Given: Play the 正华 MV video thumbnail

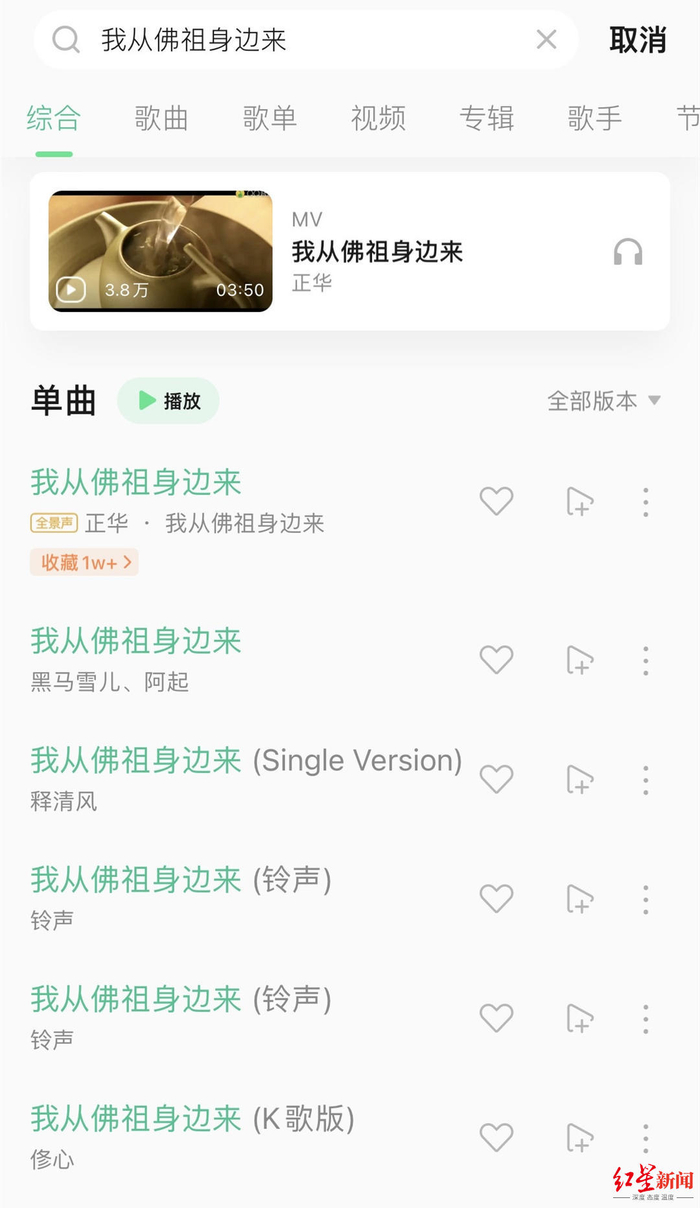Looking at the screenshot, I should (160, 251).
